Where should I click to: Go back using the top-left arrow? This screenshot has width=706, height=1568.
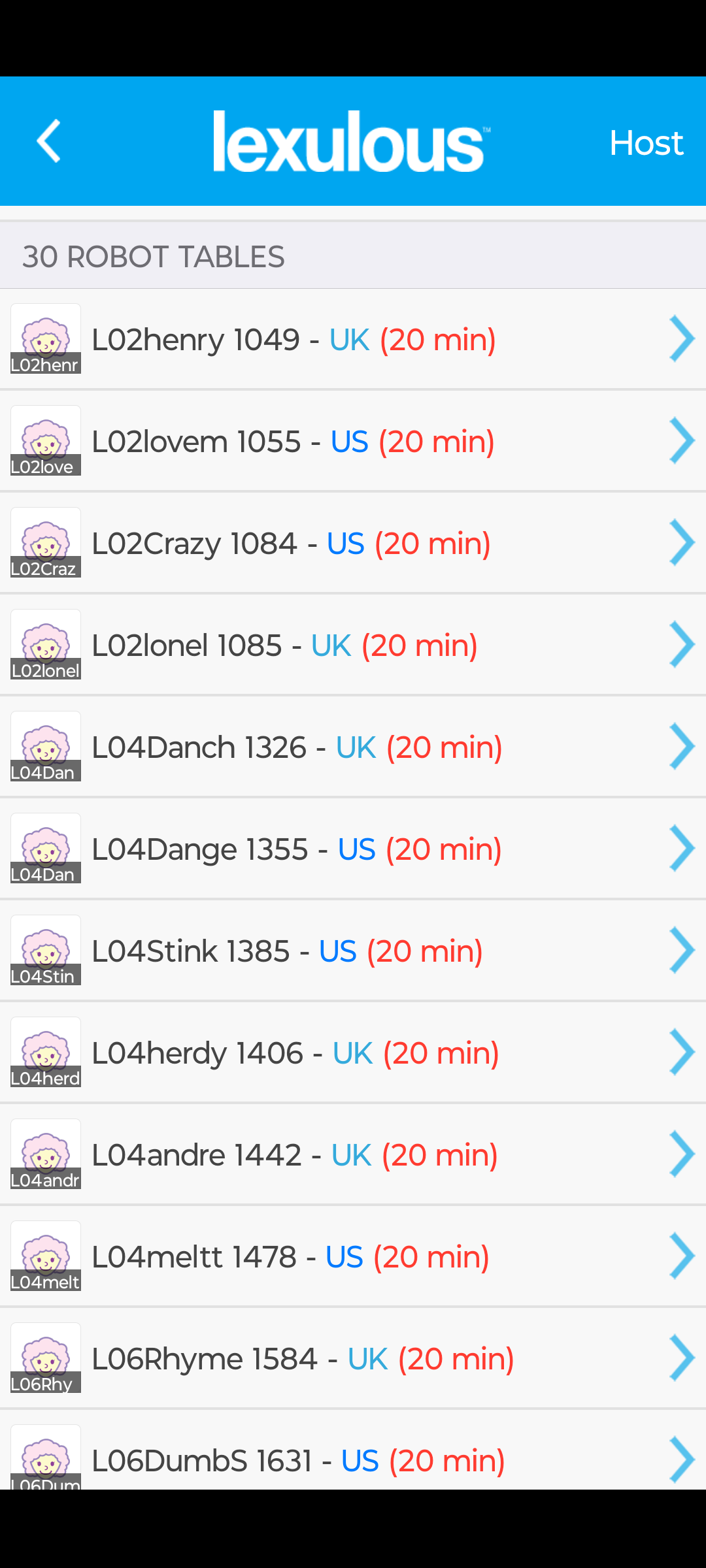49,141
